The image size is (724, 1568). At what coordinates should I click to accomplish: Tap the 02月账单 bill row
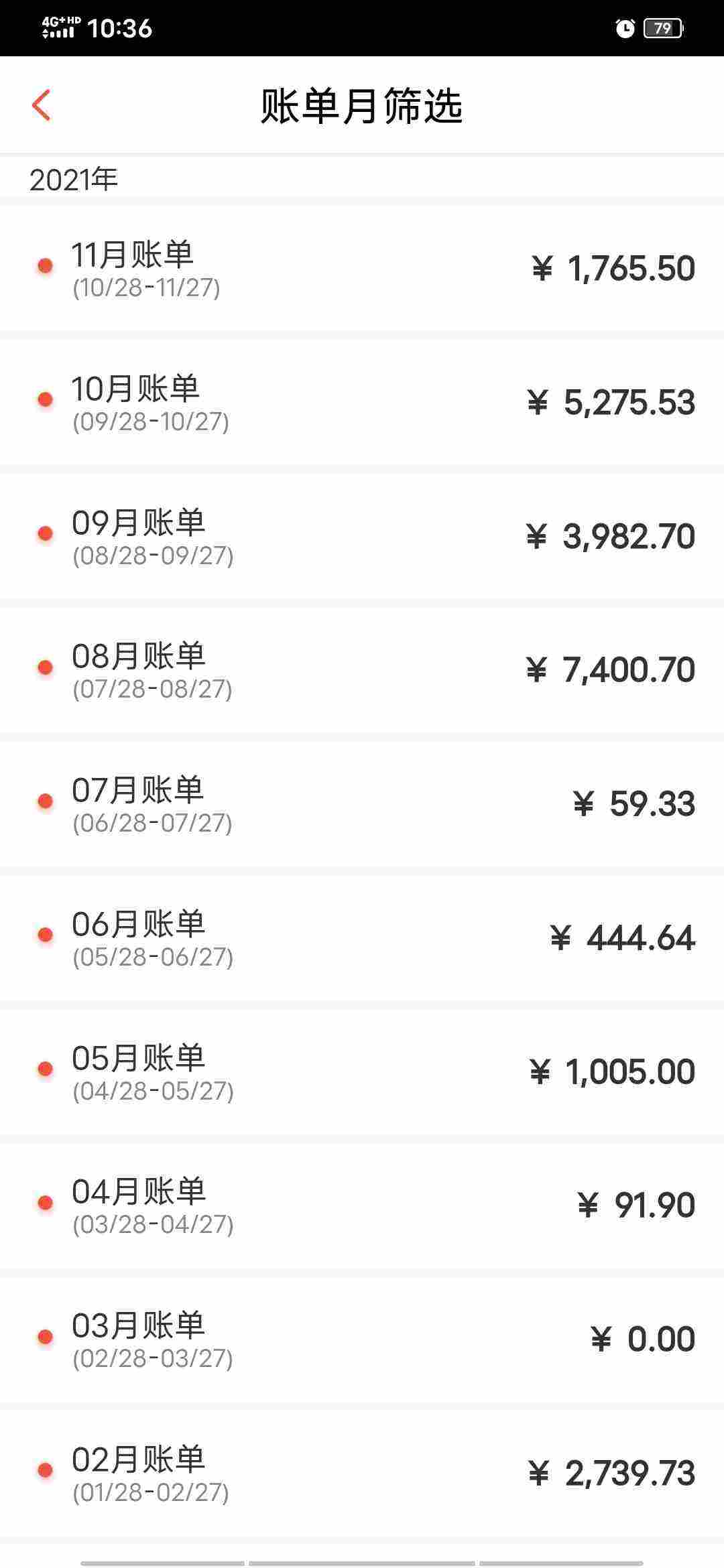point(362,1474)
